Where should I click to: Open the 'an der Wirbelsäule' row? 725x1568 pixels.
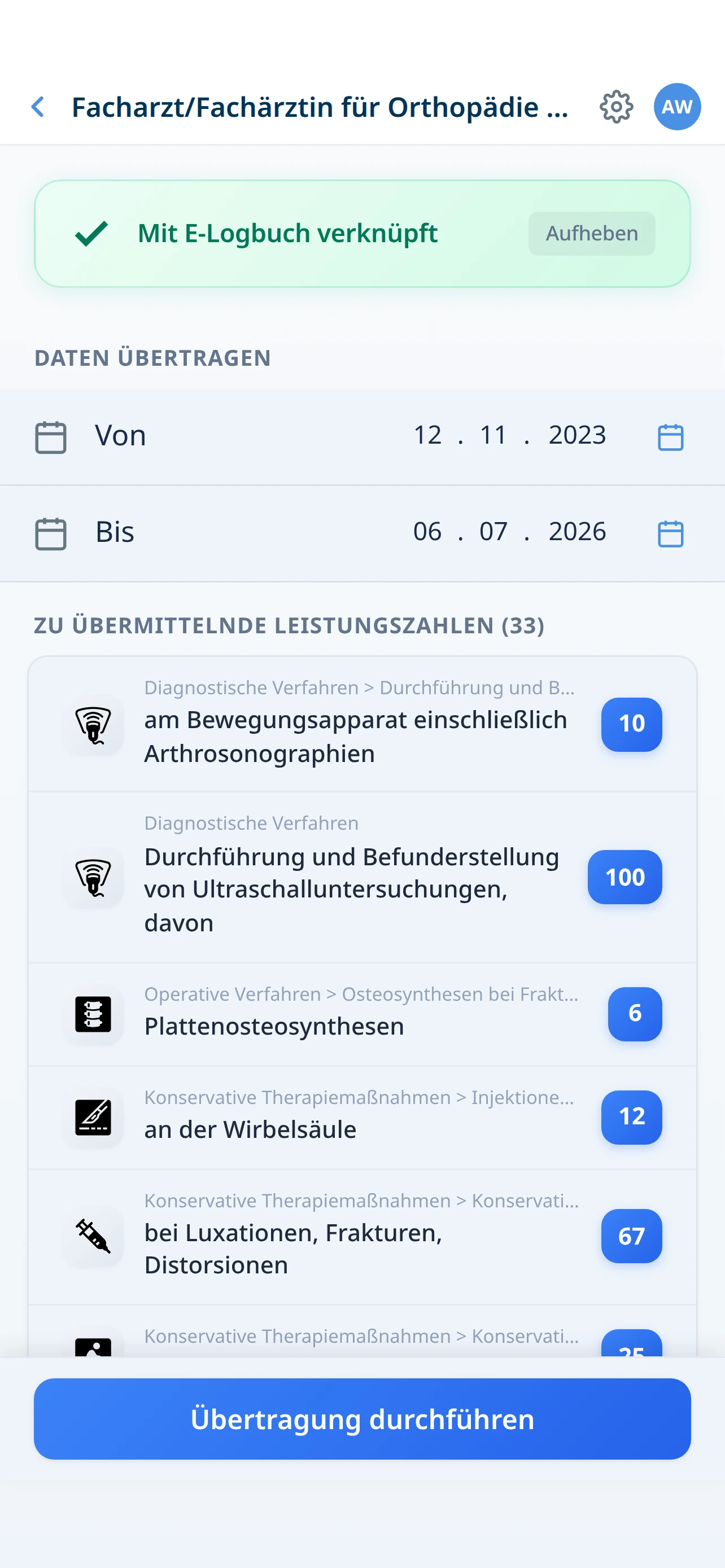tap(362, 1117)
